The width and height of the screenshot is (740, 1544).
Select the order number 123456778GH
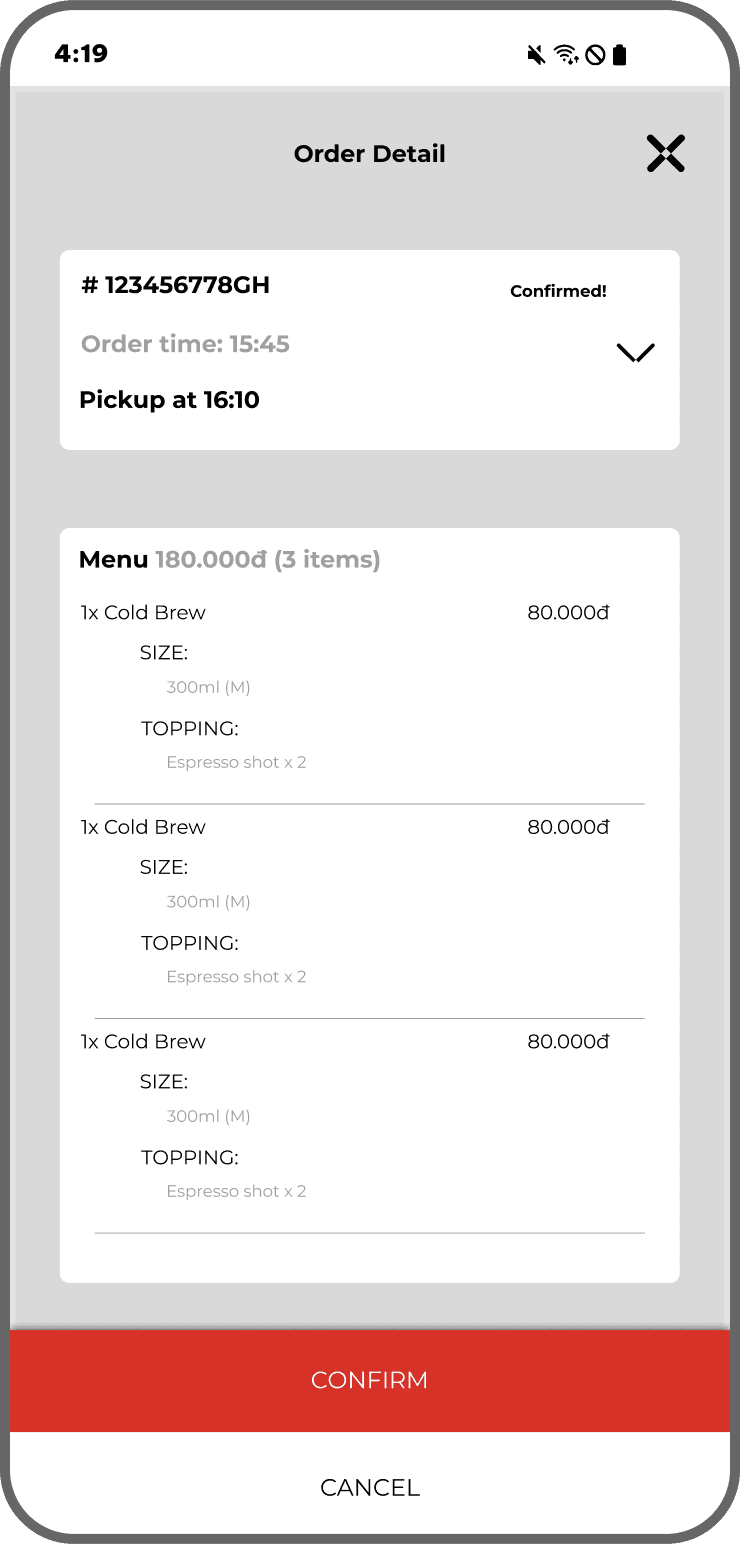pyautogui.click(x=175, y=285)
